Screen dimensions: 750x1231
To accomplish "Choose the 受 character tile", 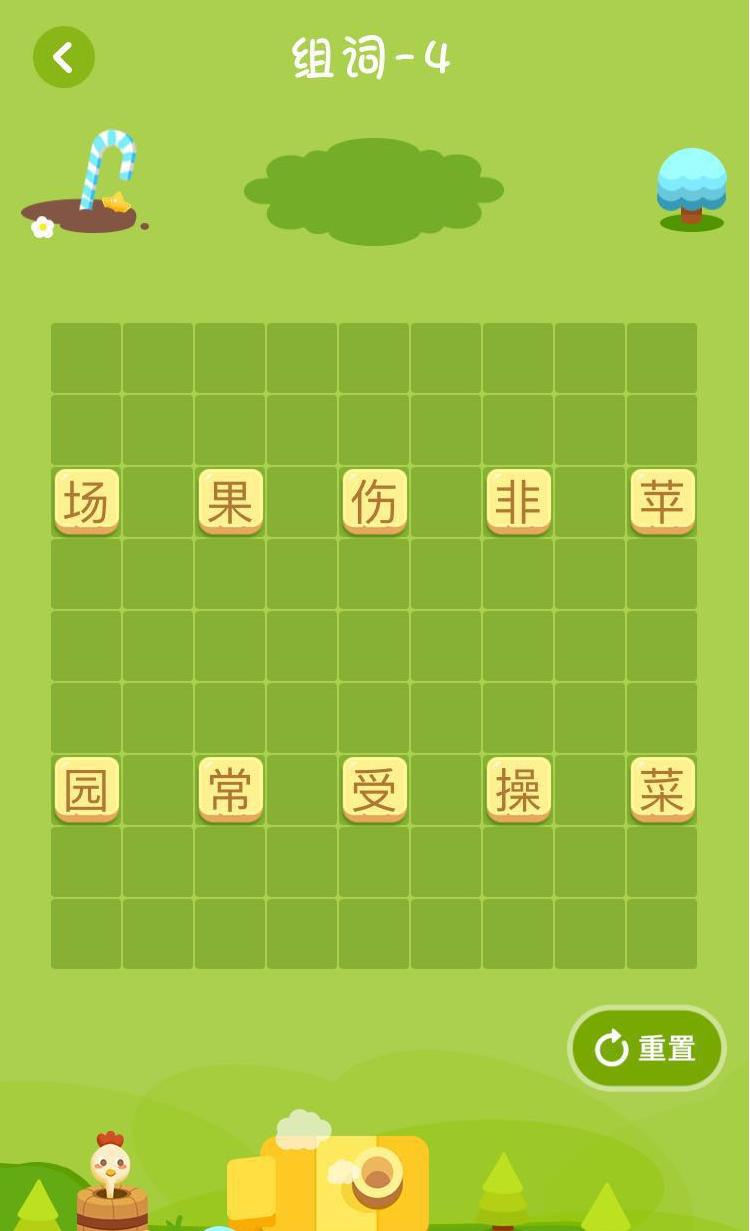I will coord(375,789).
